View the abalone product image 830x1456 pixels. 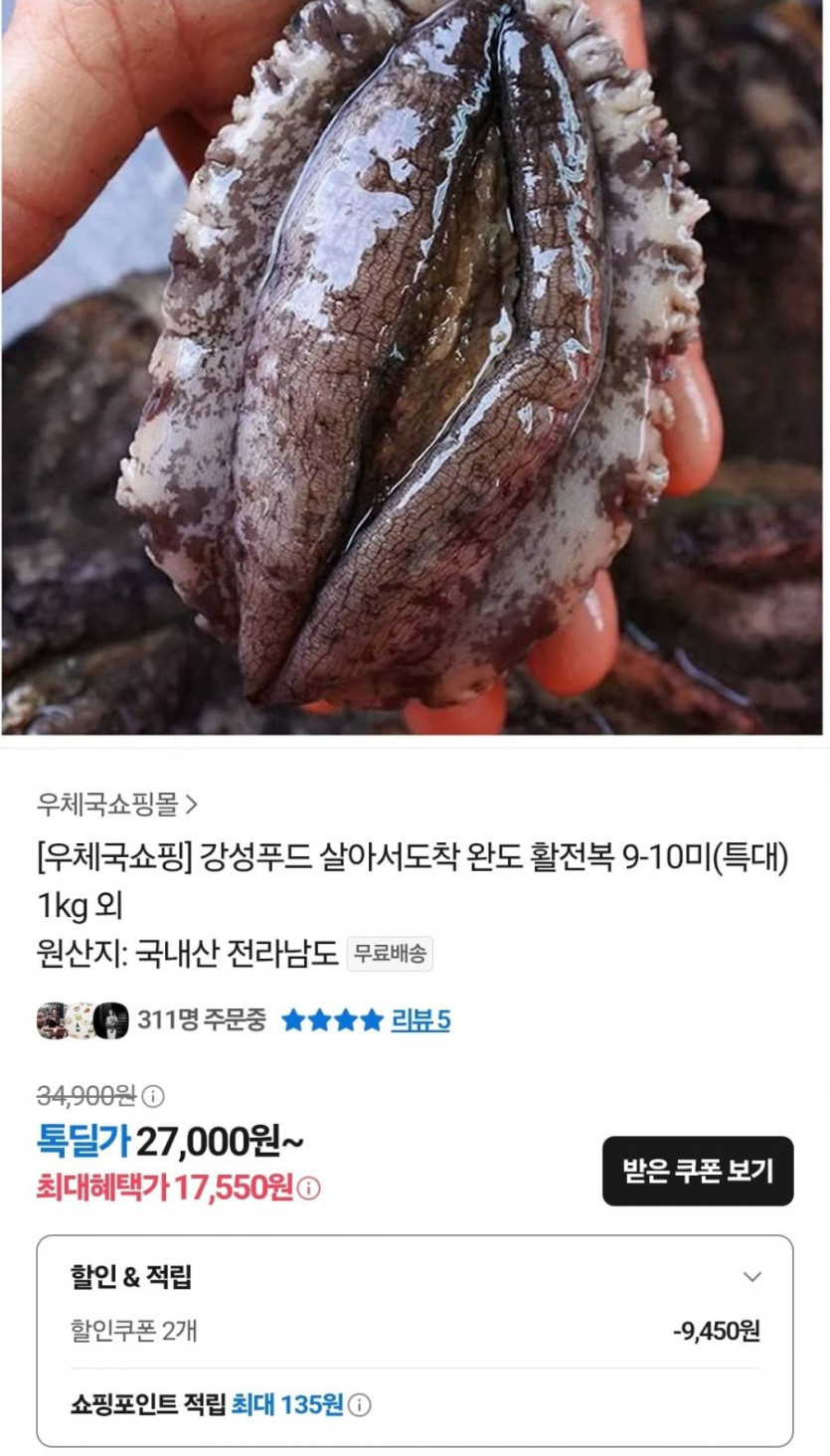(415, 367)
